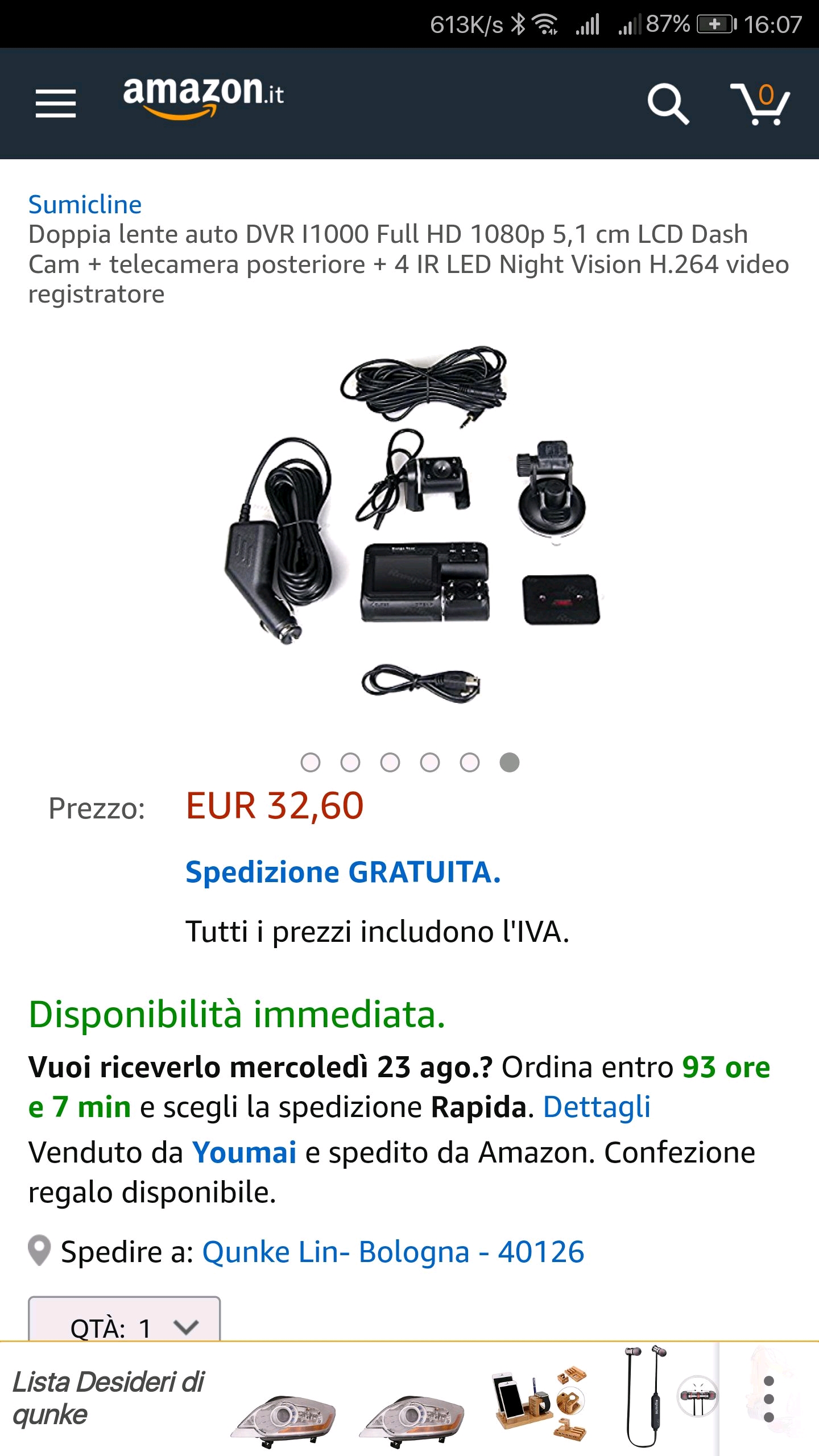
Task: Open Spedizione GRATUITA details
Action: [x=343, y=872]
